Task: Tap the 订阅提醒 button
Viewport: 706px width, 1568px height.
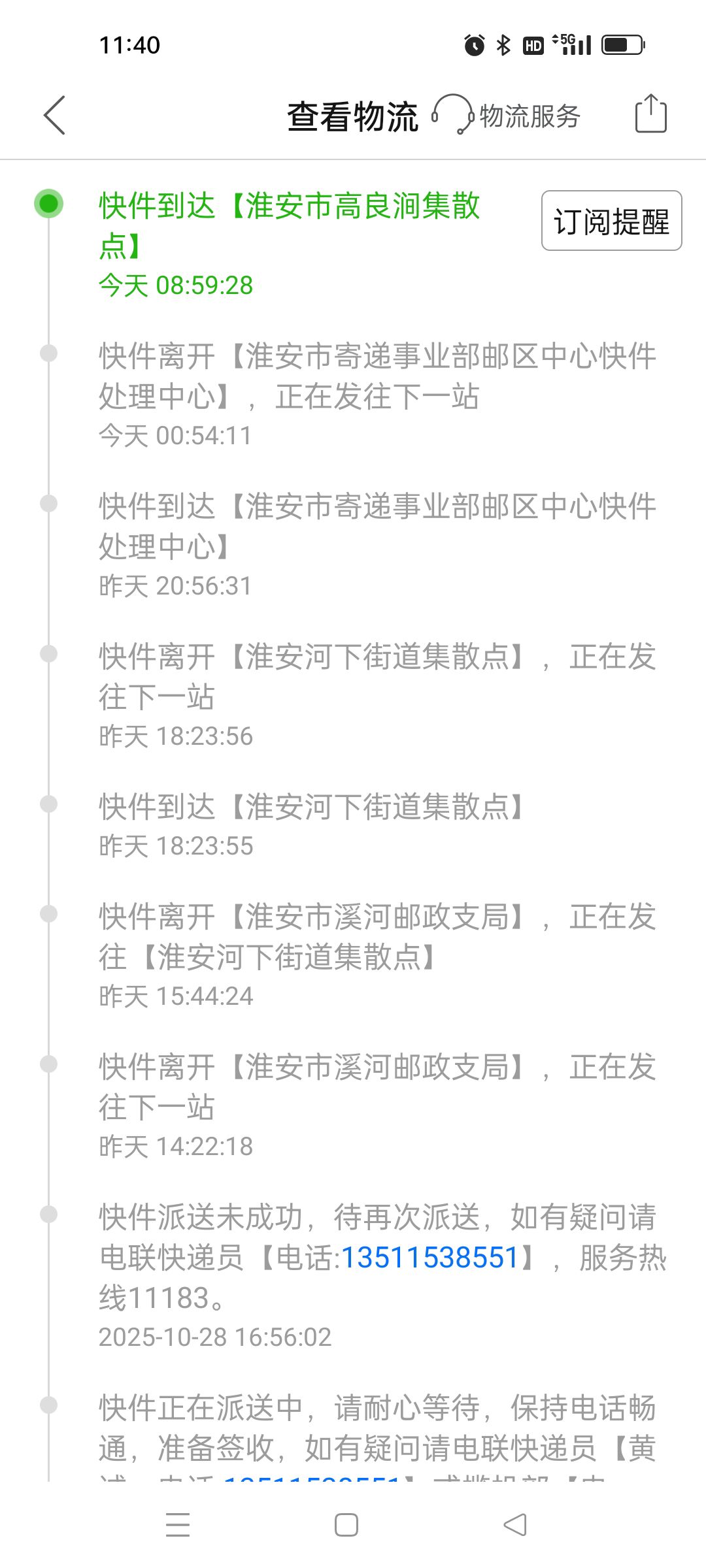Action: point(611,221)
